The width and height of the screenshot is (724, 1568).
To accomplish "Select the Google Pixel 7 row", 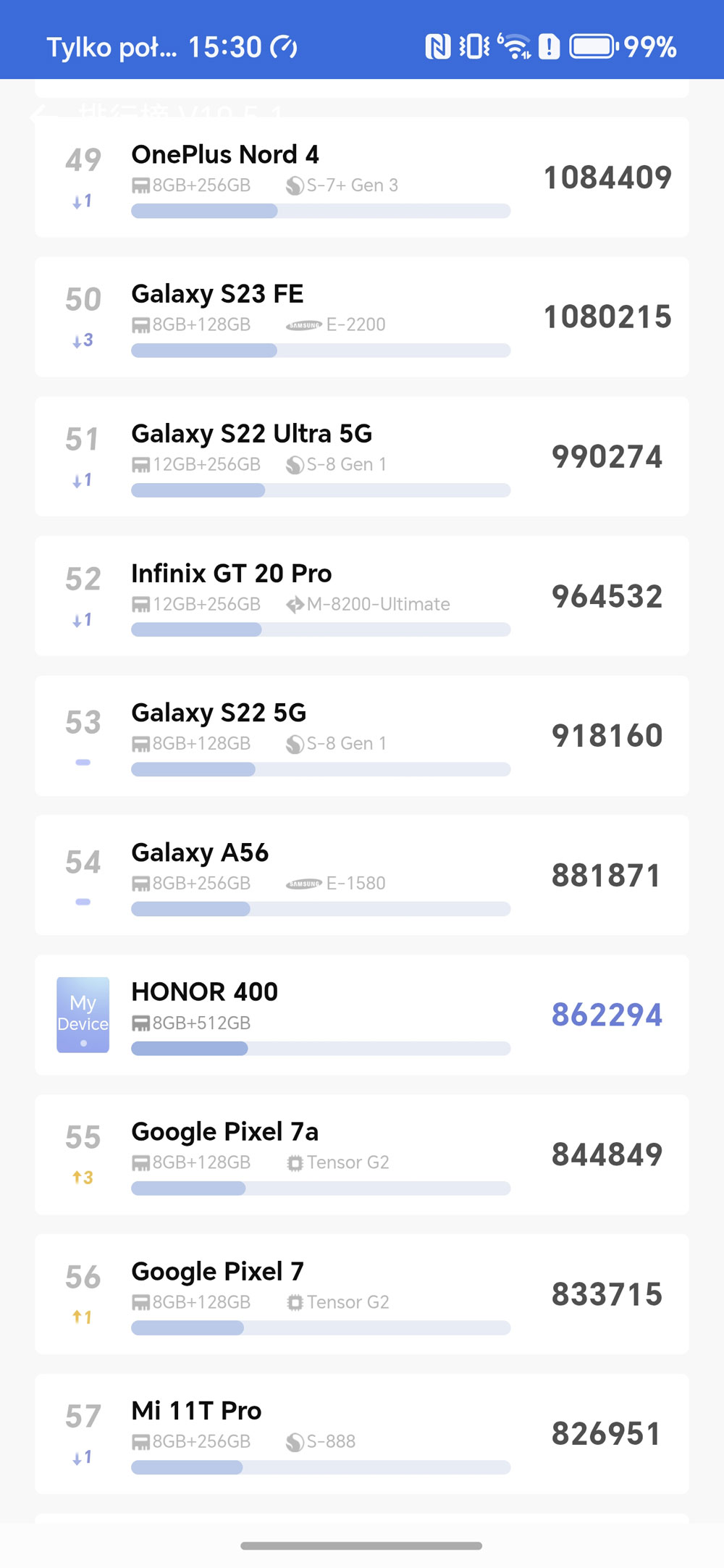I will tap(362, 1294).
